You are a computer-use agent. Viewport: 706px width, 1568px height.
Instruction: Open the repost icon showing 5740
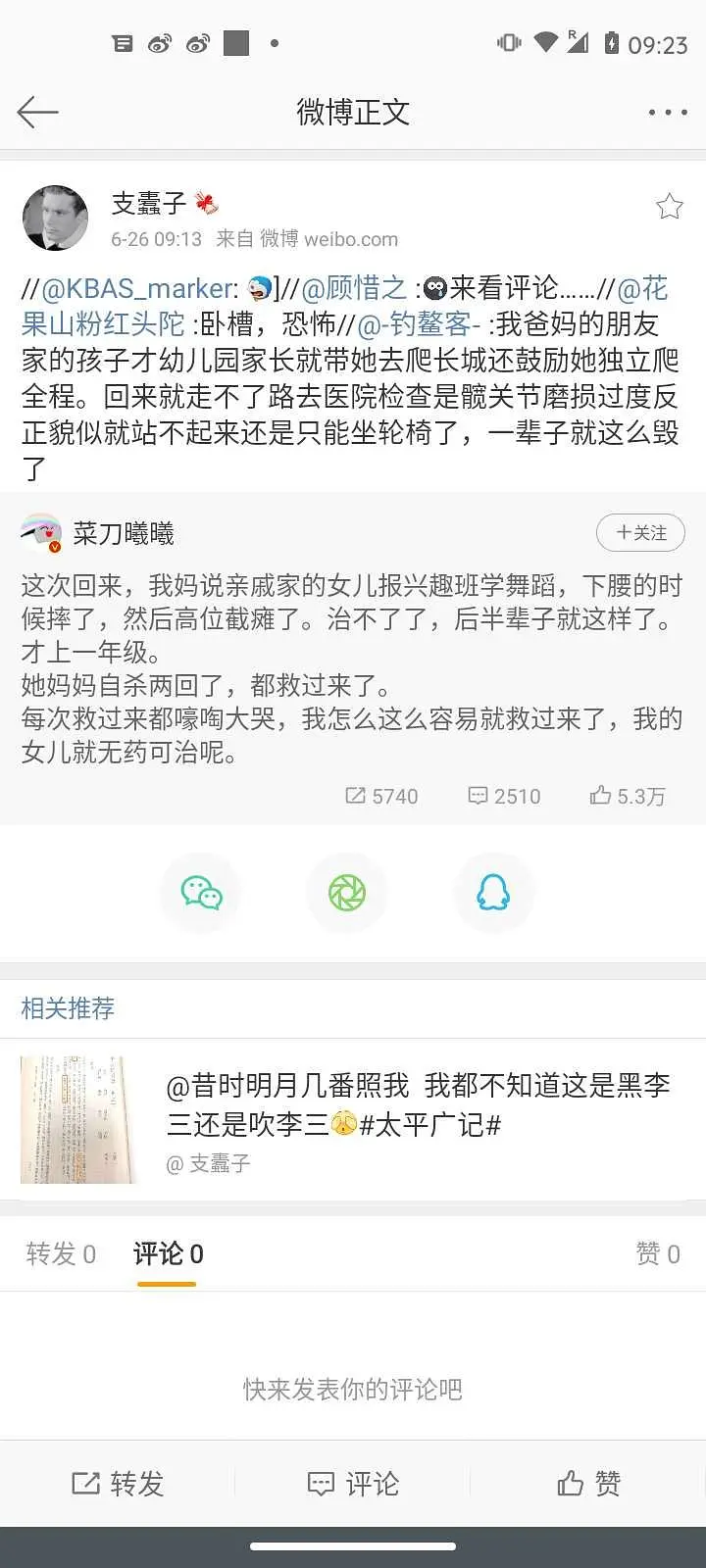[x=379, y=796]
